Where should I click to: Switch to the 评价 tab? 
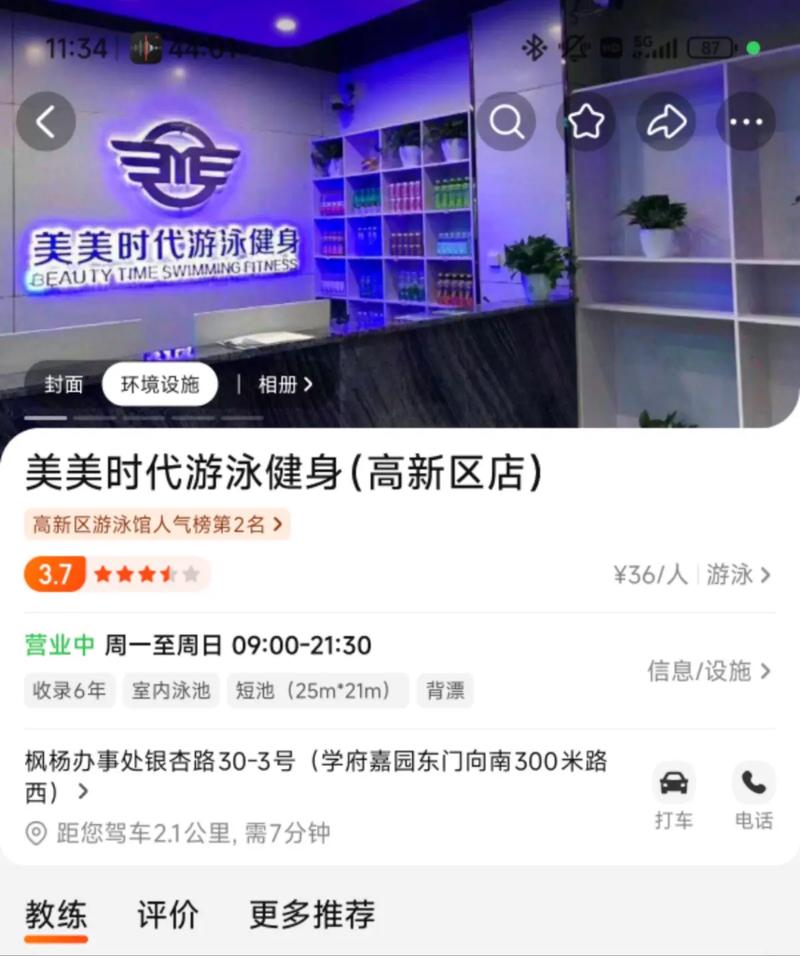point(168,913)
